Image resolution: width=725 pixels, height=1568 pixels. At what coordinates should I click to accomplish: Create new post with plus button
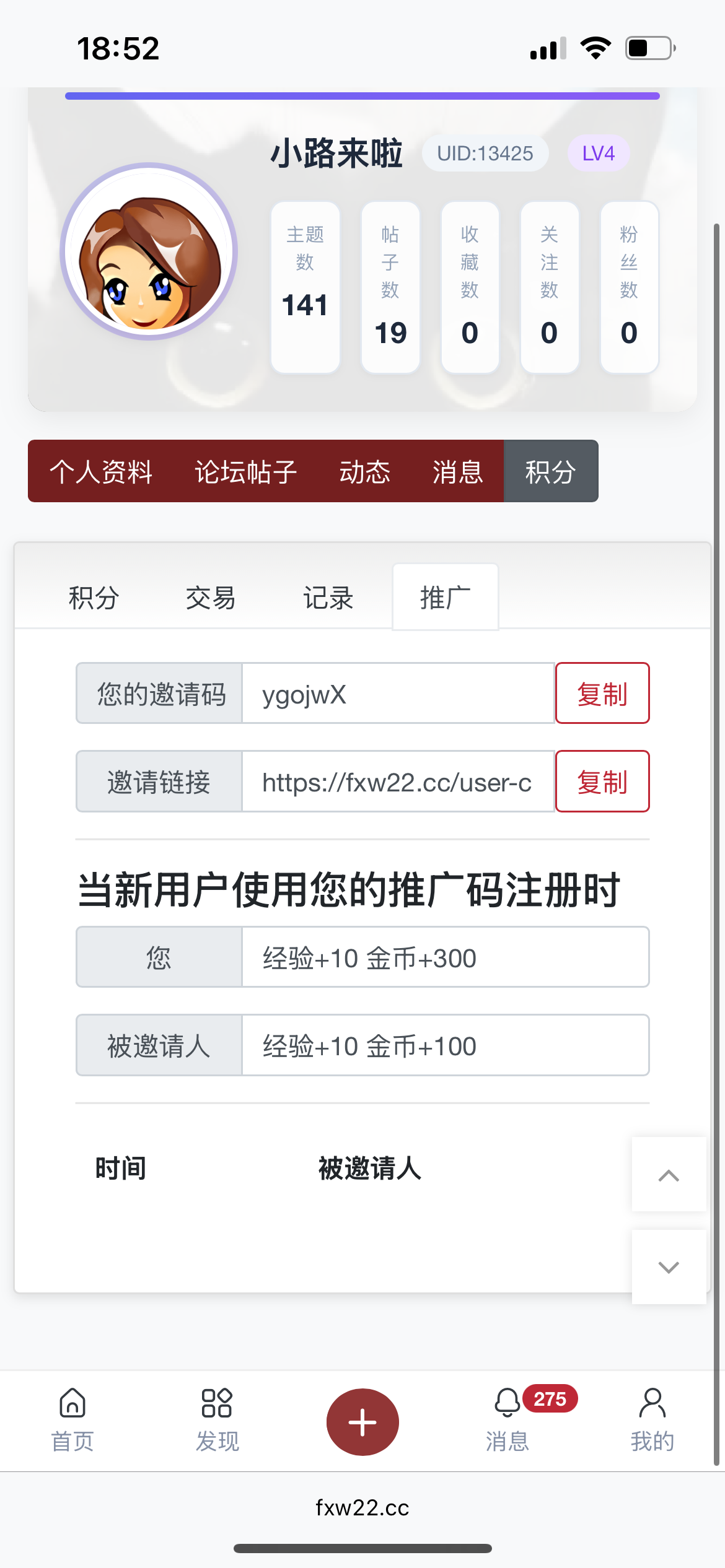pyautogui.click(x=362, y=1422)
